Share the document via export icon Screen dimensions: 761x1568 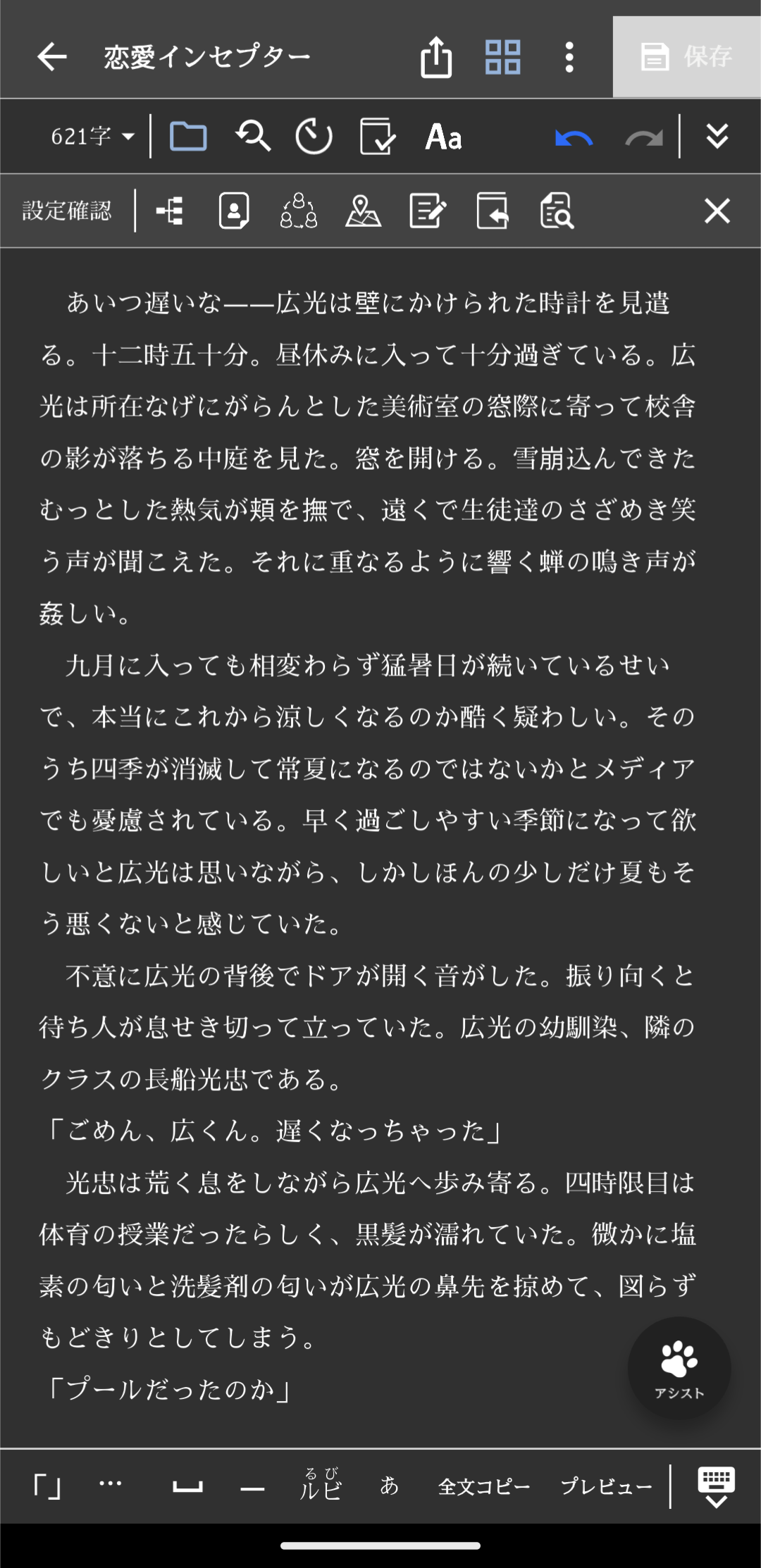(x=435, y=56)
